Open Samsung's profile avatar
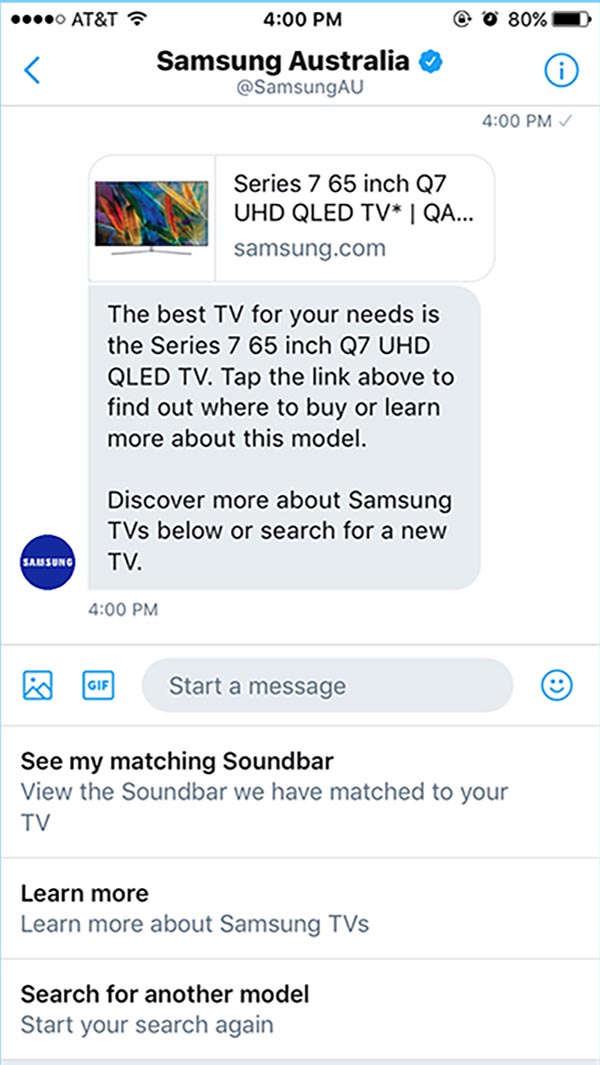600x1065 pixels. (x=47, y=562)
